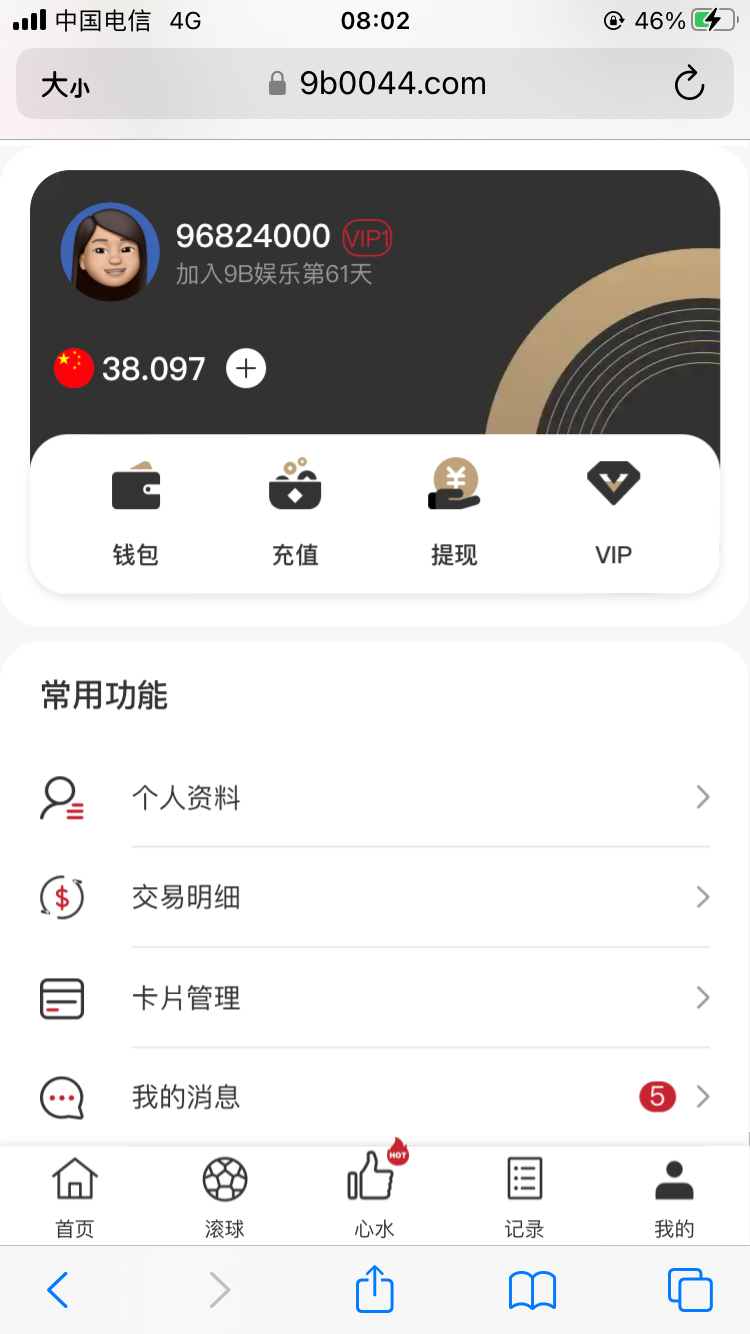The width and height of the screenshot is (750, 1334).
Task: Open the 个人资料 row
Action: pyautogui.click(x=420, y=797)
